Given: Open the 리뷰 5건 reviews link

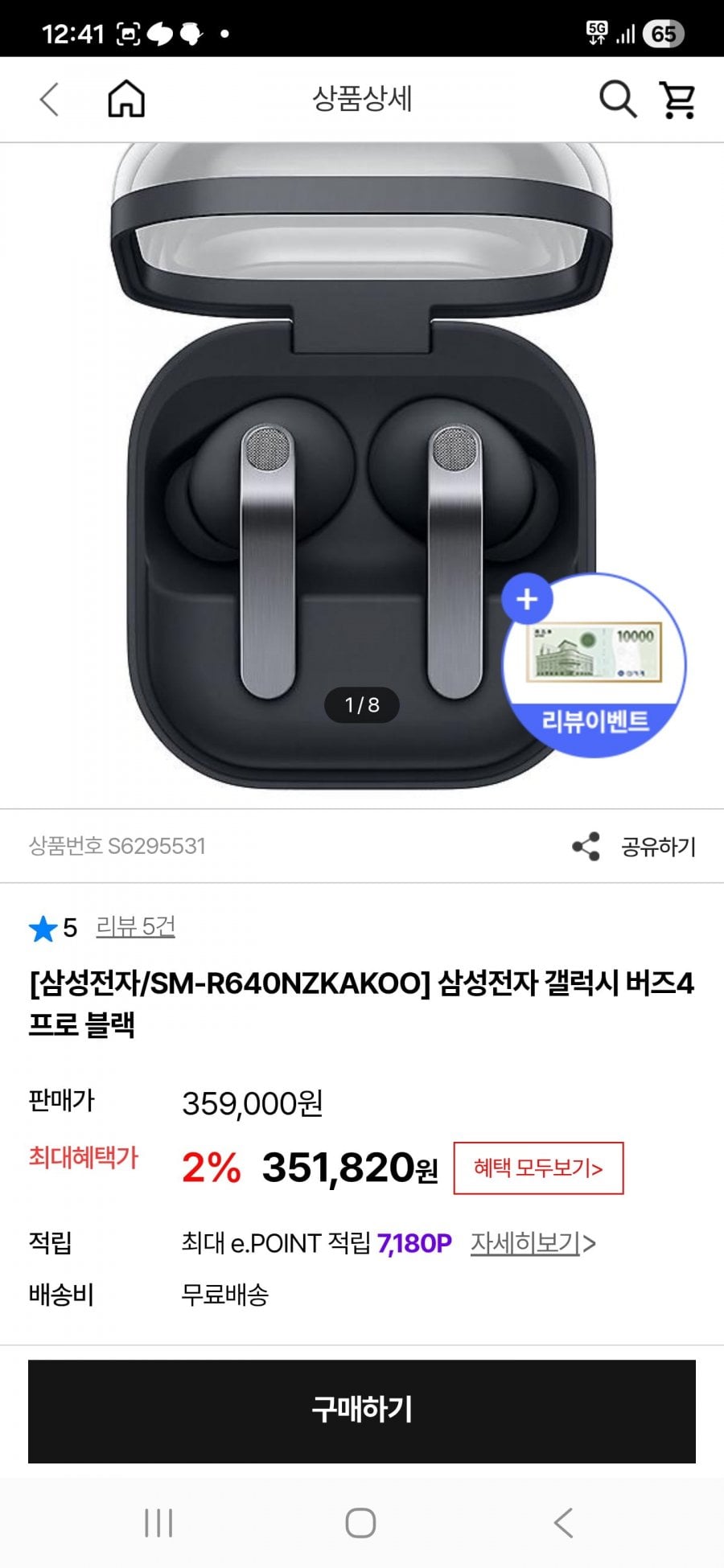Looking at the screenshot, I should (135, 927).
